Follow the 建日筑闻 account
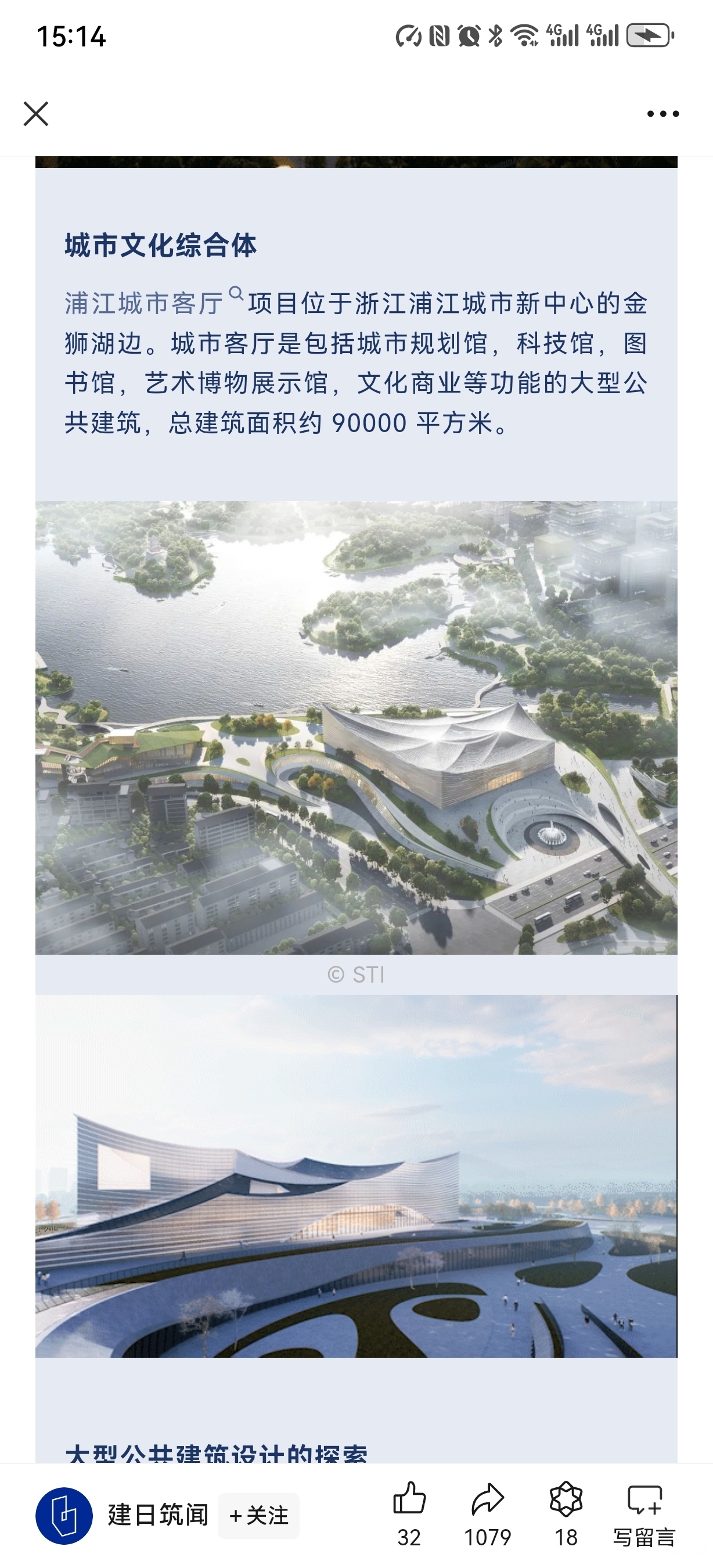 (x=258, y=1516)
